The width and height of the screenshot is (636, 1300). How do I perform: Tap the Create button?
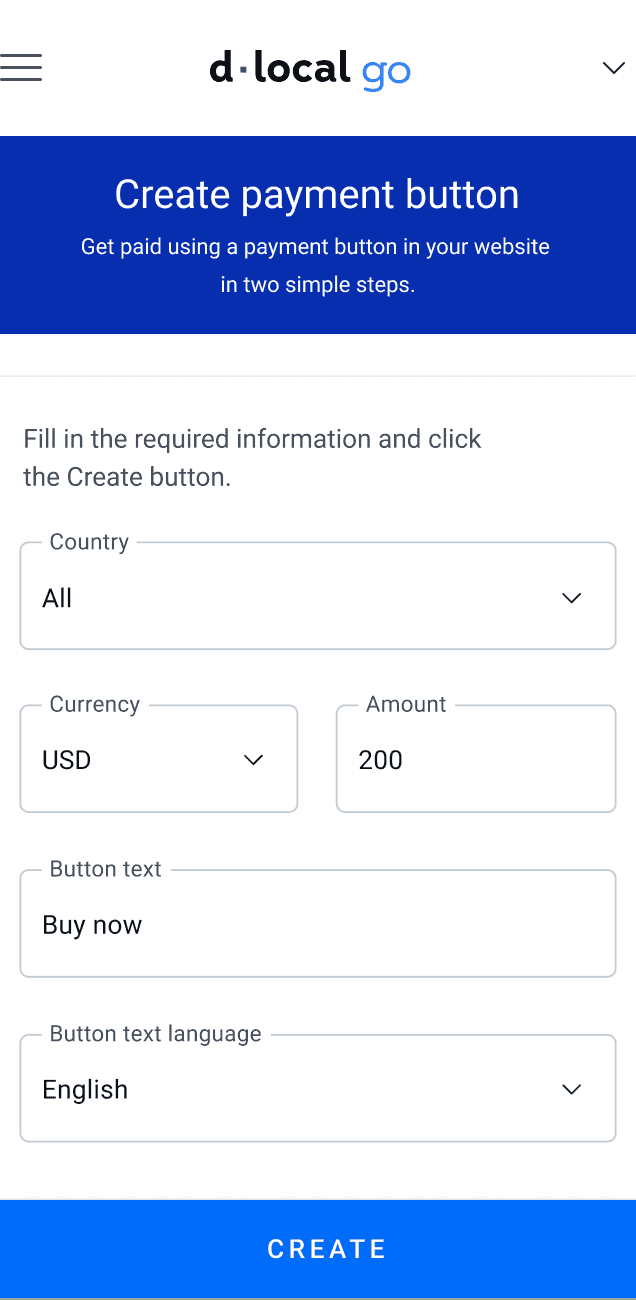click(318, 1249)
